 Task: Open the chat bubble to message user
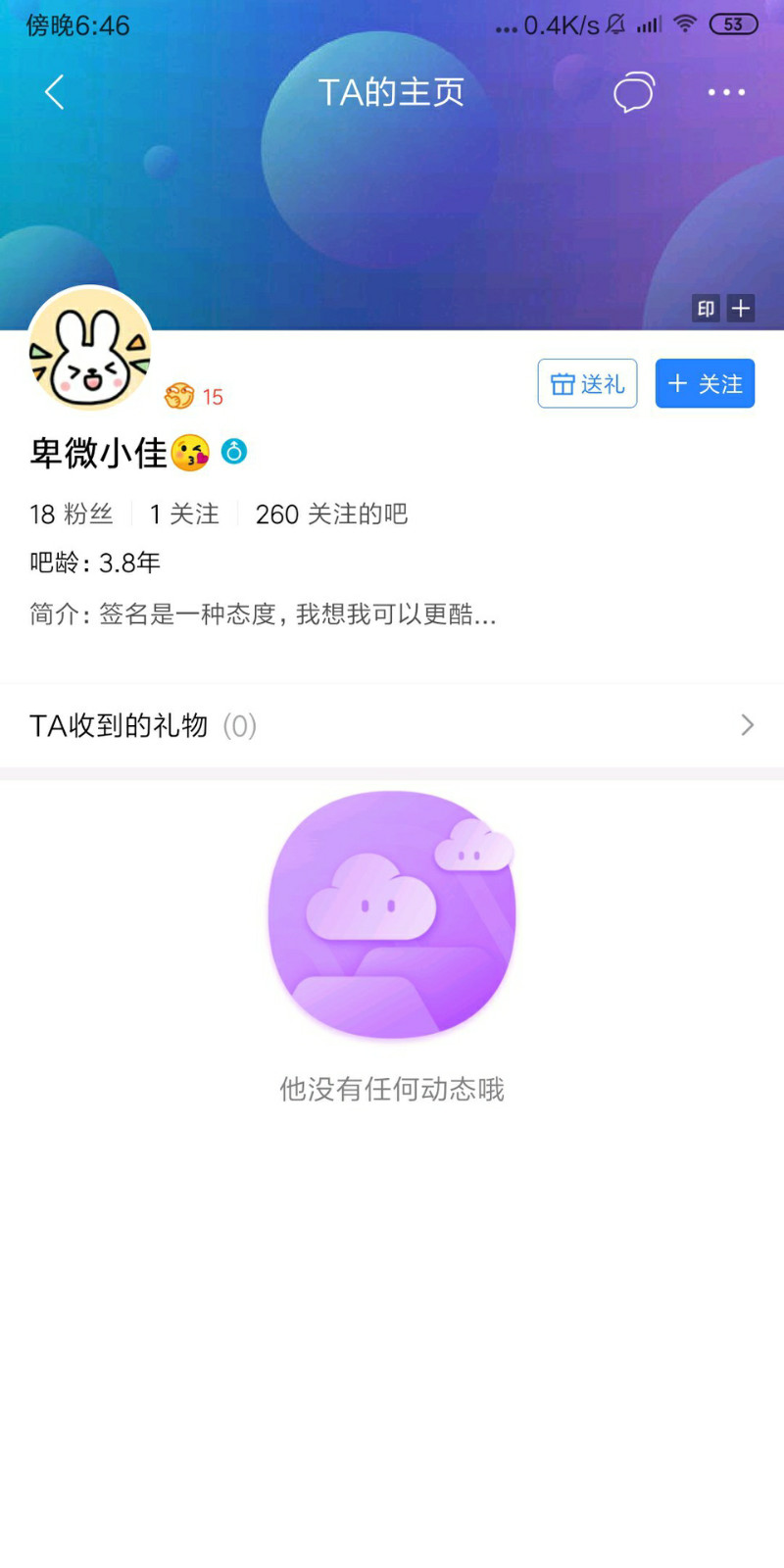pyautogui.click(x=633, y=93)
